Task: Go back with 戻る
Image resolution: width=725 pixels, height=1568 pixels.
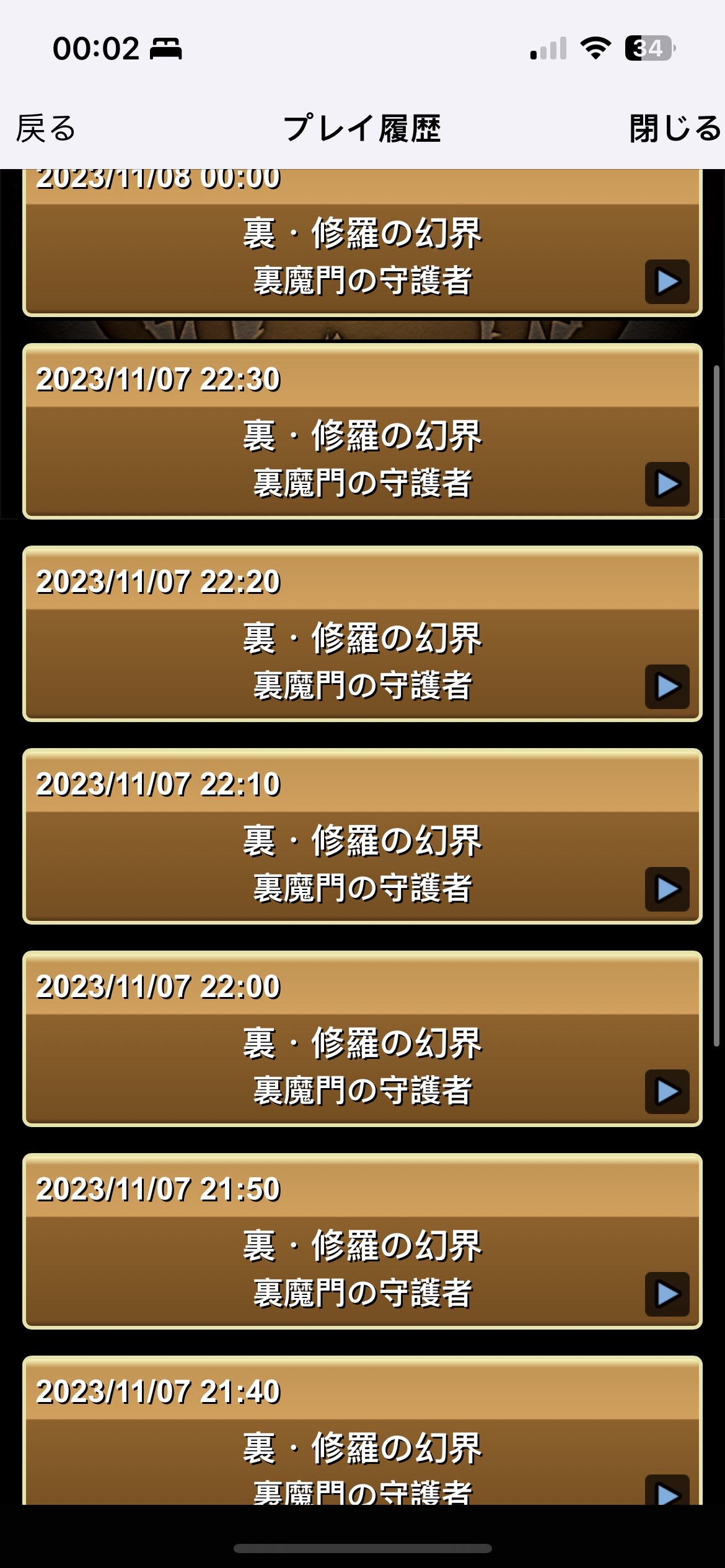Action: coord(46,129)
